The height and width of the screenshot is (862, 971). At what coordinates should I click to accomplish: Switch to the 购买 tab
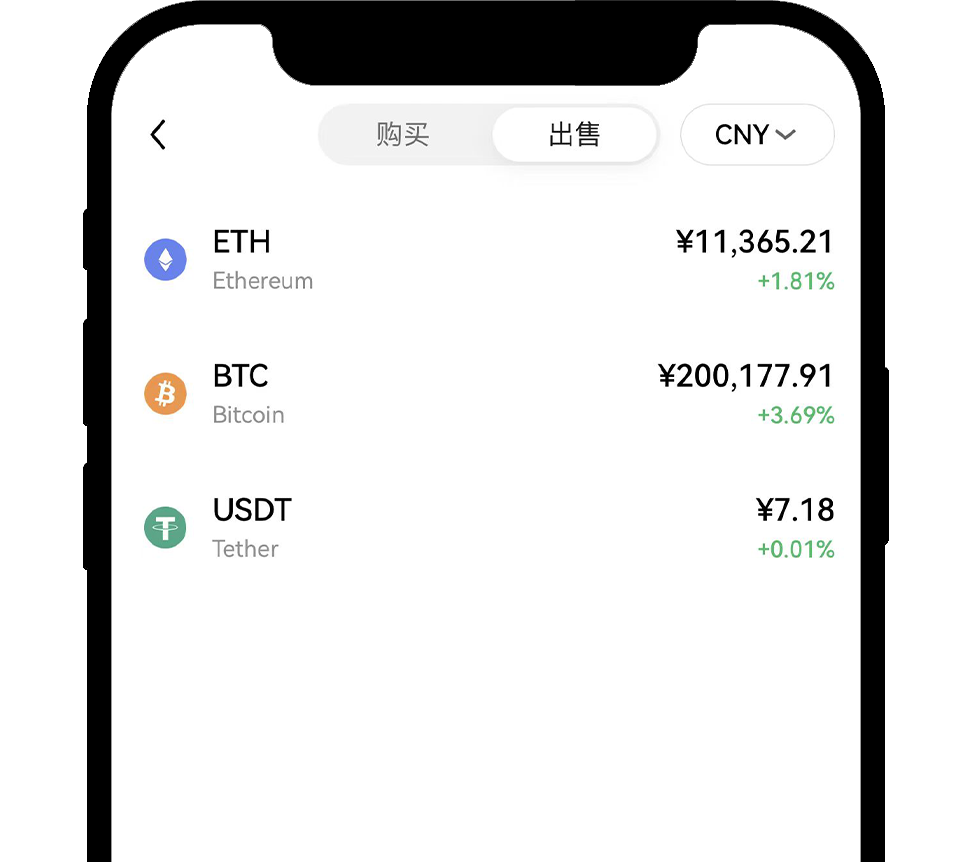tap(403, 135)
